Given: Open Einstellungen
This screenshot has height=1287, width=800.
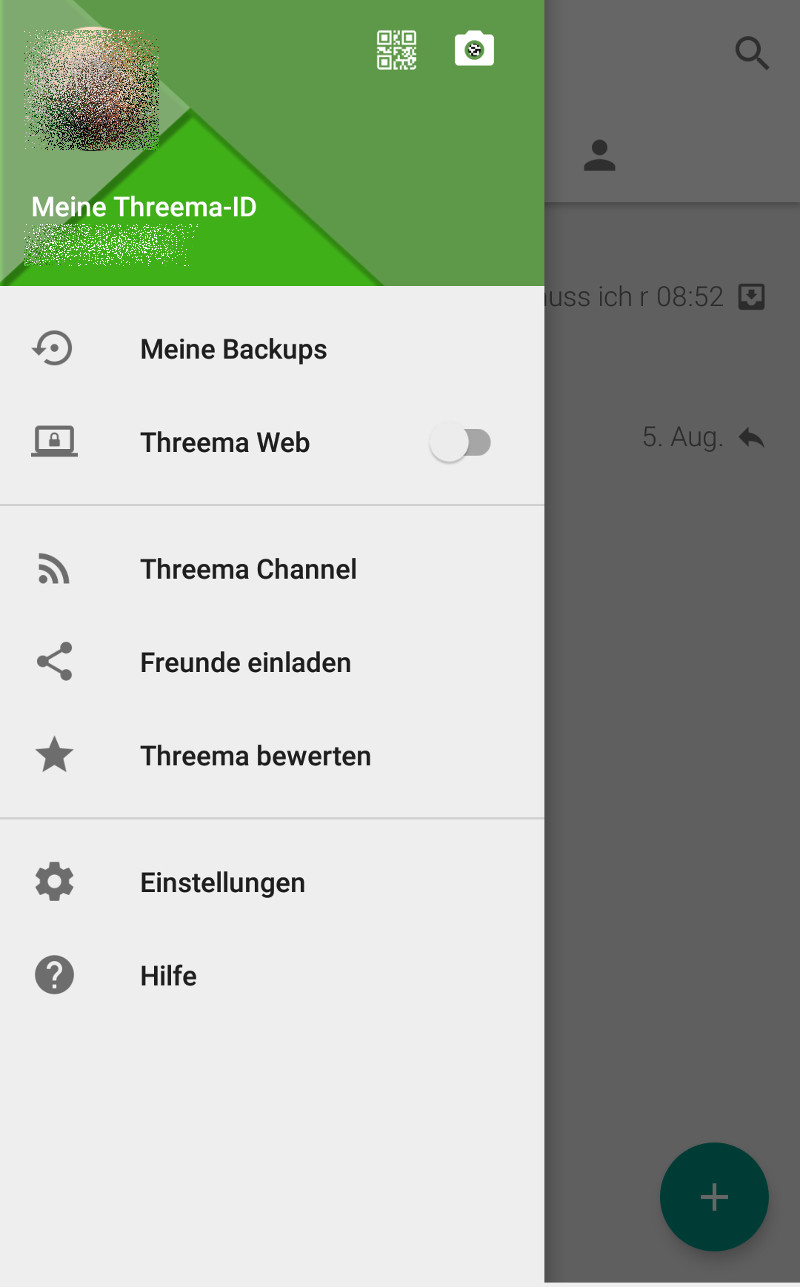Looking at the screenshot, I should tap(272, 882).
